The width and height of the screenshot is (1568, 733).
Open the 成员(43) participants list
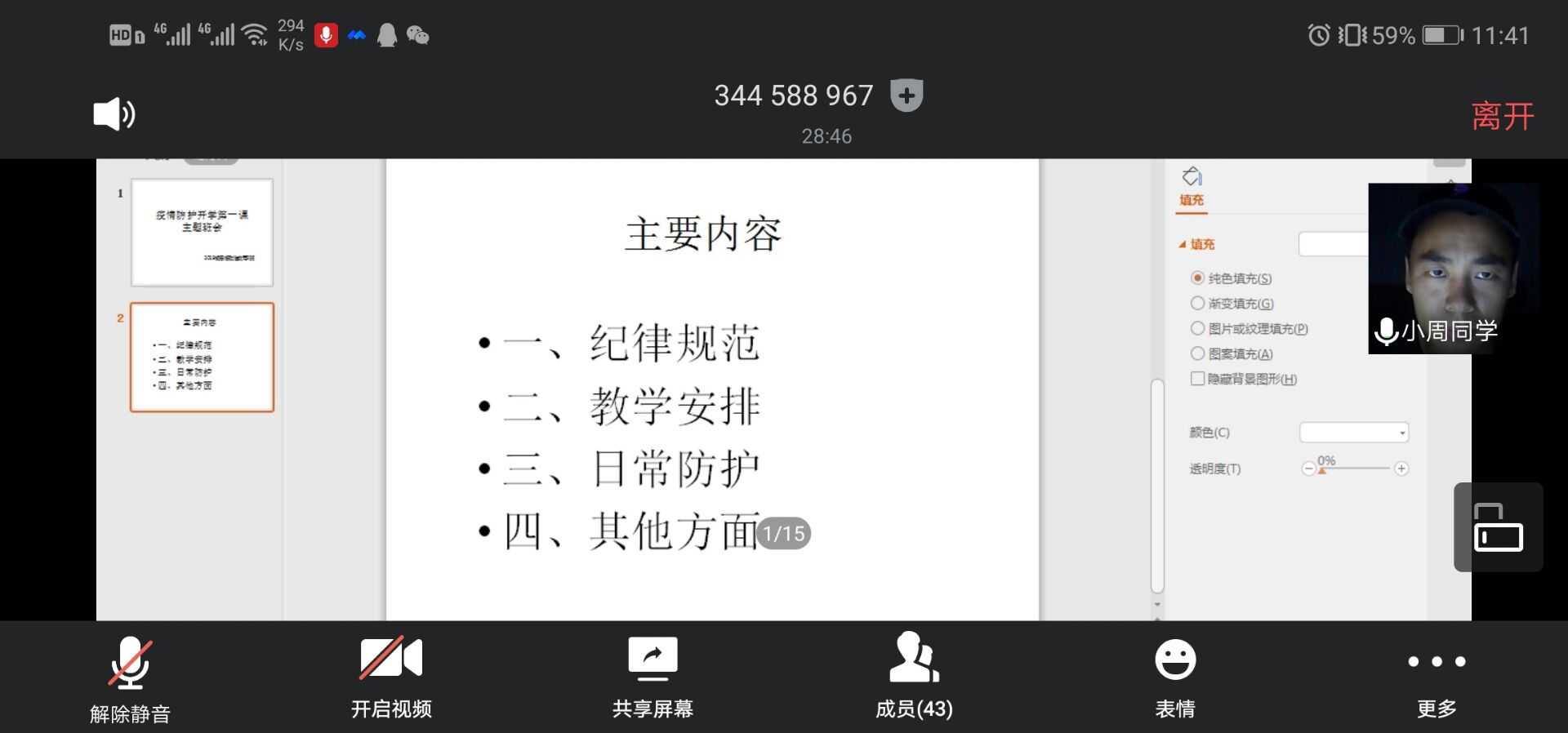click(914, 676)
